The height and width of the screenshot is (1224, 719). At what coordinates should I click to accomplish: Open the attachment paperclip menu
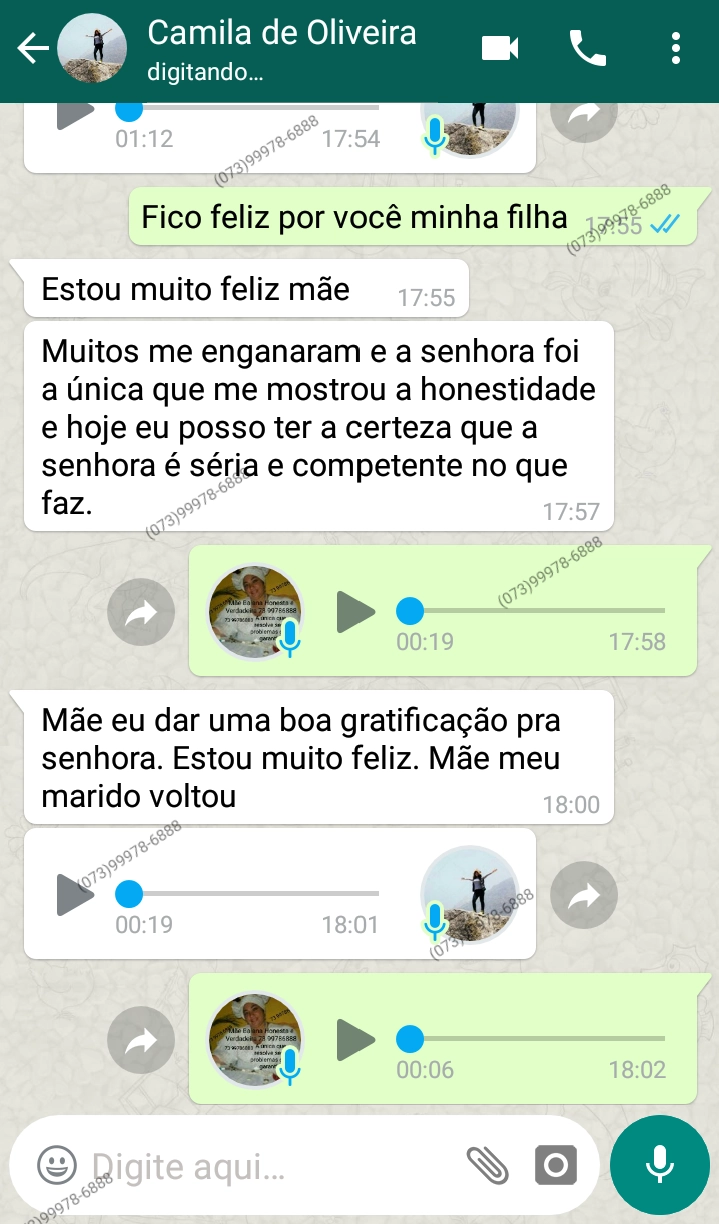(x=488, y=1165)
